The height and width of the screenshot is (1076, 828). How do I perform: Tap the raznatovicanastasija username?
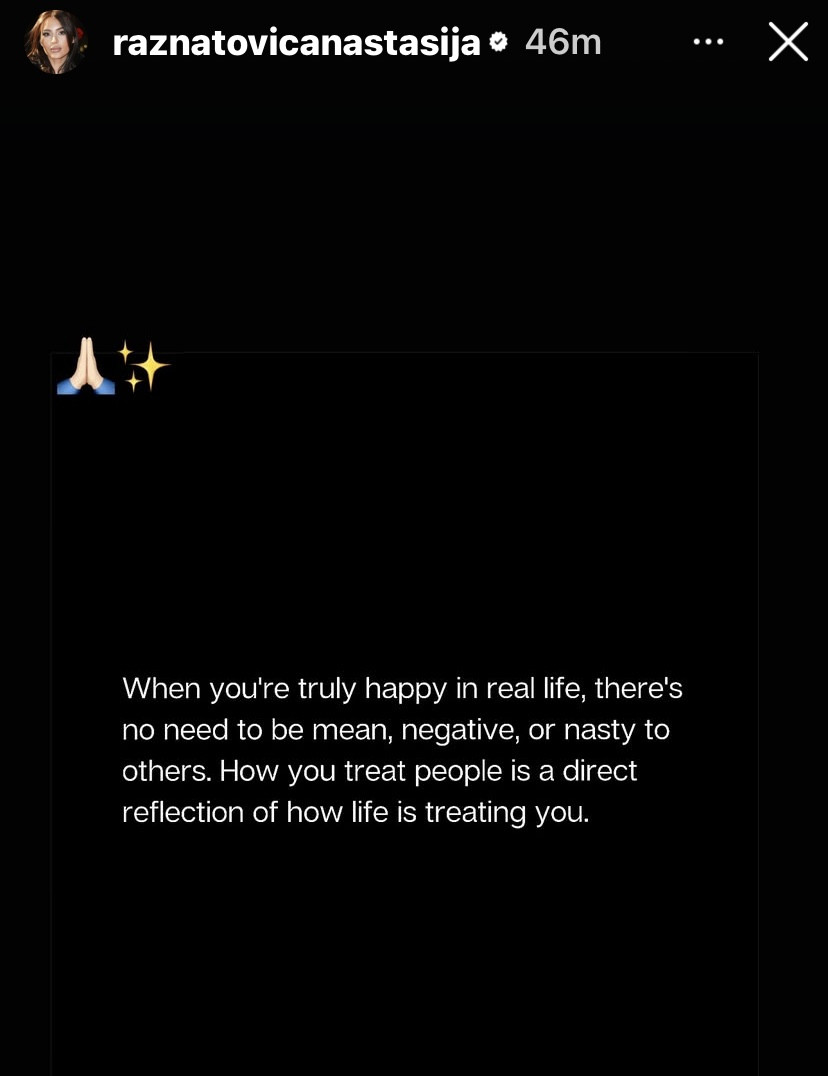point(297,43)
